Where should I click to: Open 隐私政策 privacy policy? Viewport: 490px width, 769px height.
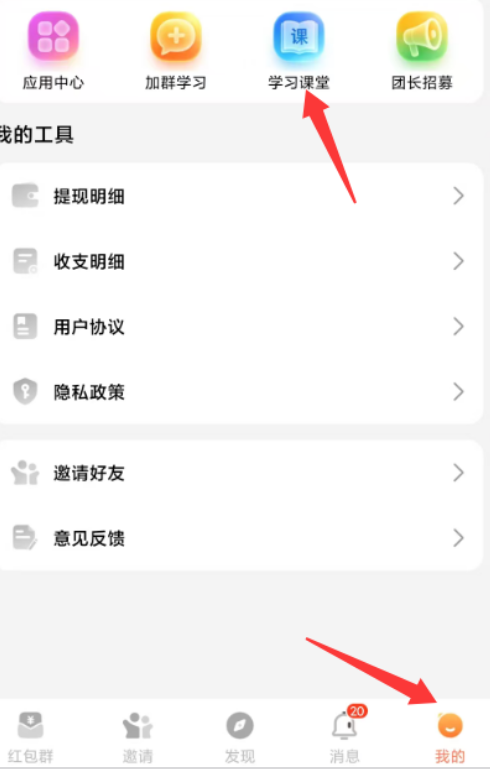pos(240,392)
